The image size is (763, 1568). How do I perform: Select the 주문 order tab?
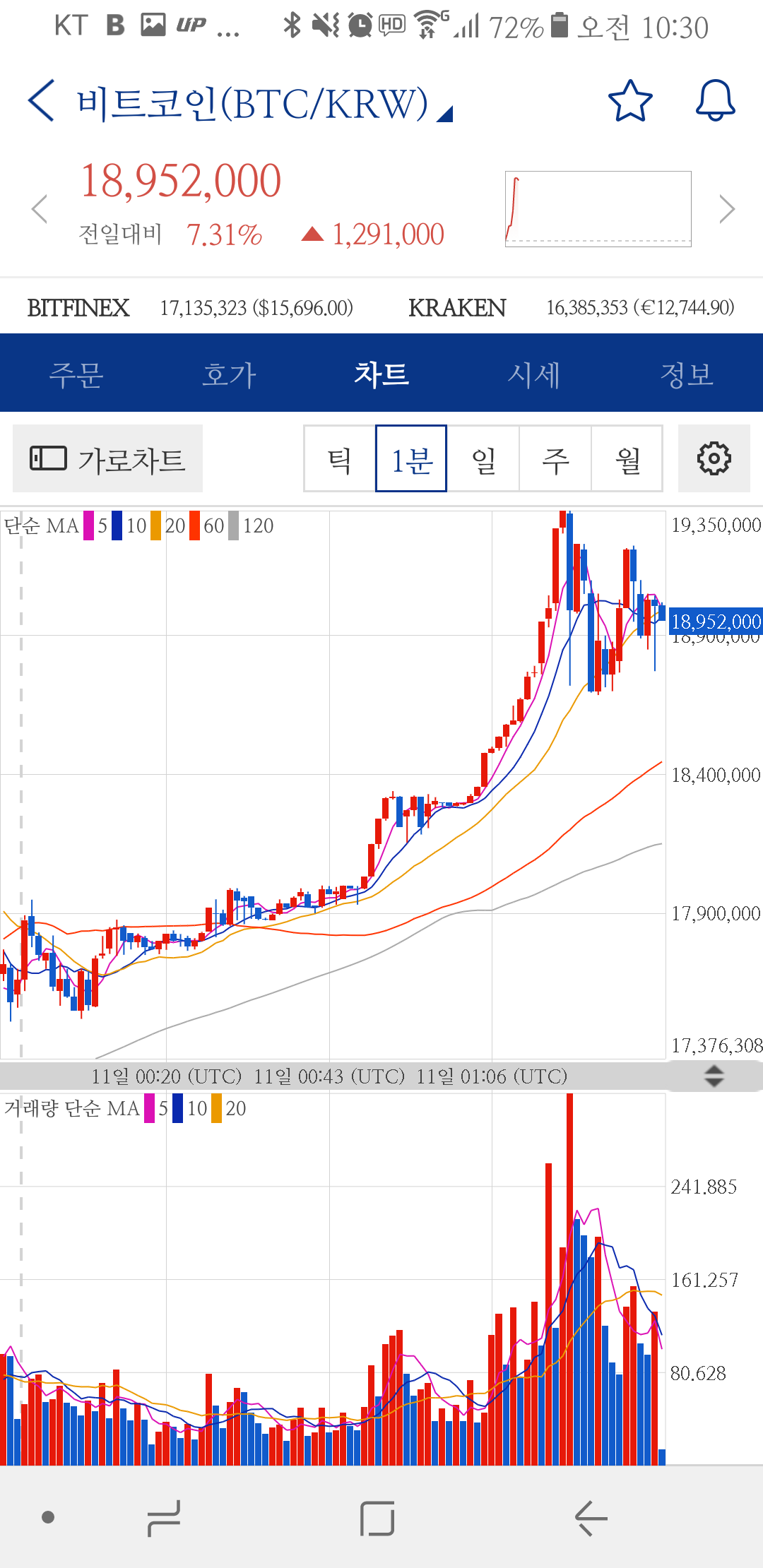pos(76,375)
